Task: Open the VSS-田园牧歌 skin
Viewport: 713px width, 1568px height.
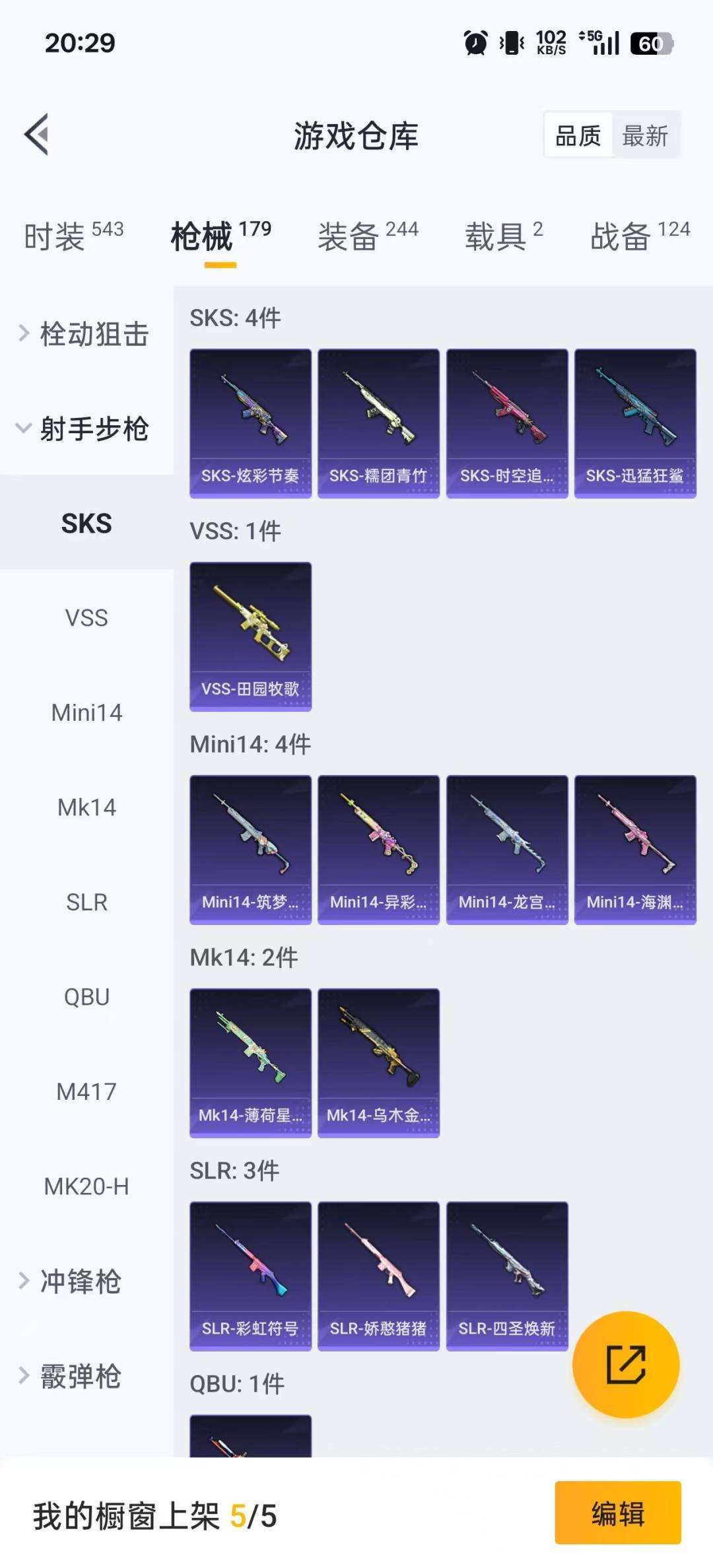Action: (250, 636)
